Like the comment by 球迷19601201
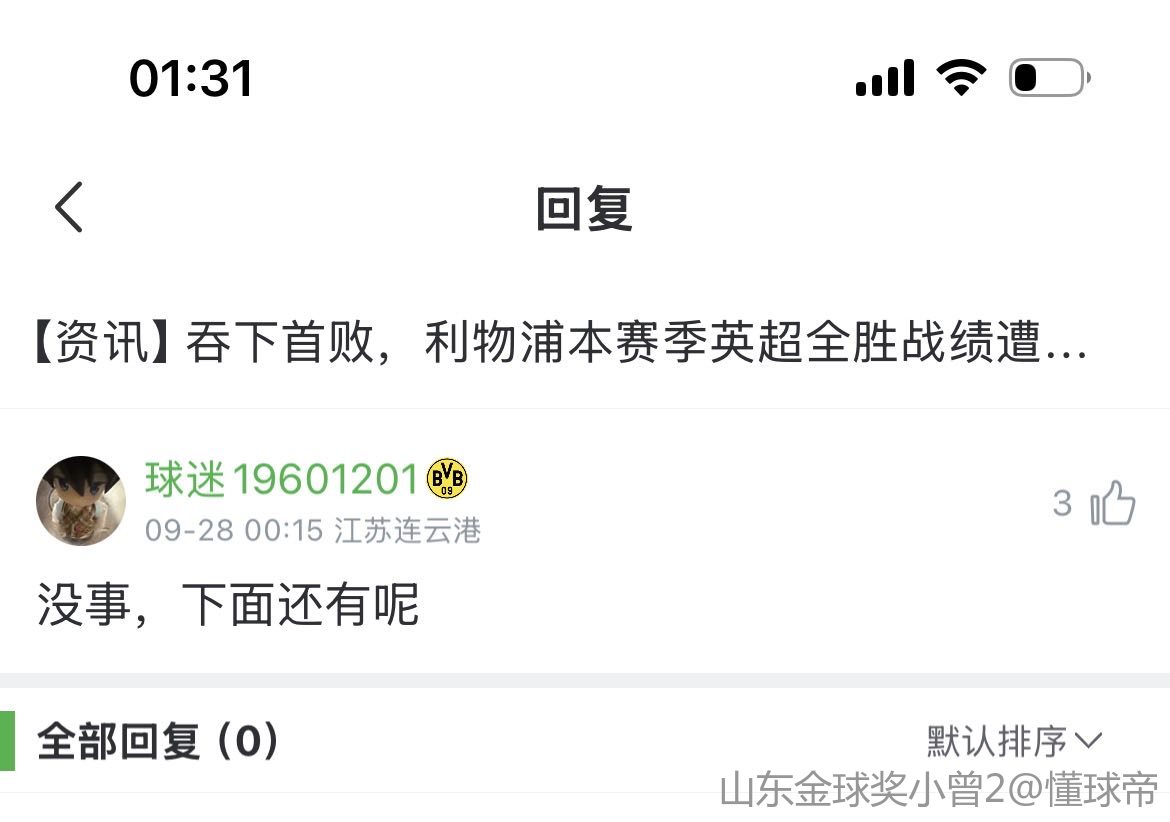 pyautogui.click(x=1112, y=503)
